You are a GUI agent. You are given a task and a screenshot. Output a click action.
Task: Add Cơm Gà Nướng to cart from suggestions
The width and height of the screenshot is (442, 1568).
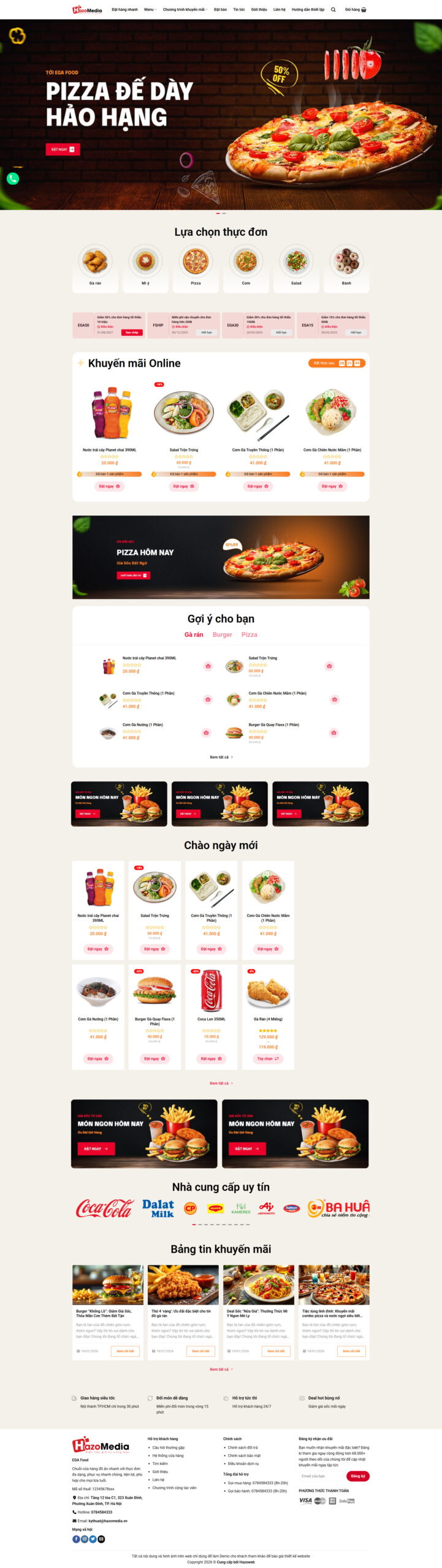coord(206,733)
